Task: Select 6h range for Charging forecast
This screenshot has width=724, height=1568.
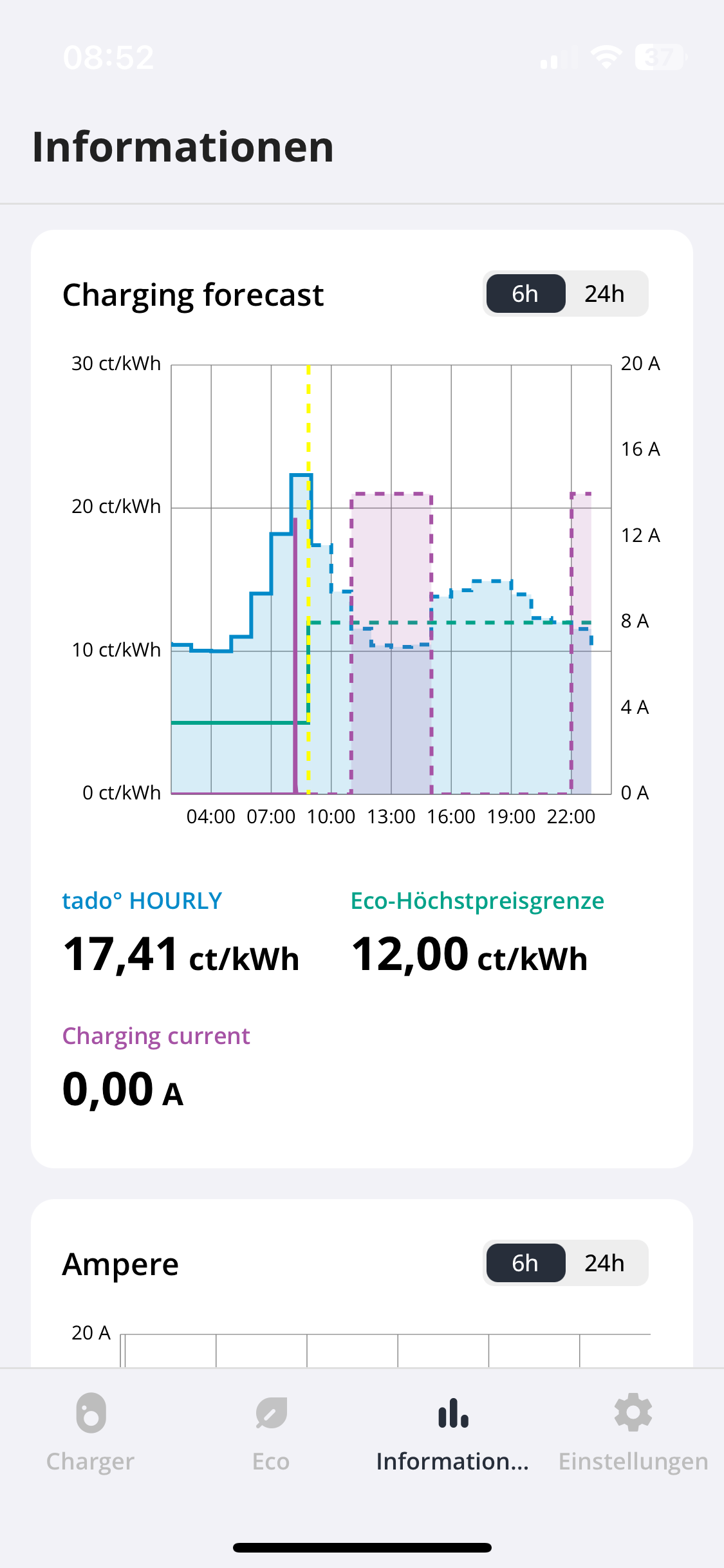Action: click(525, 294)
